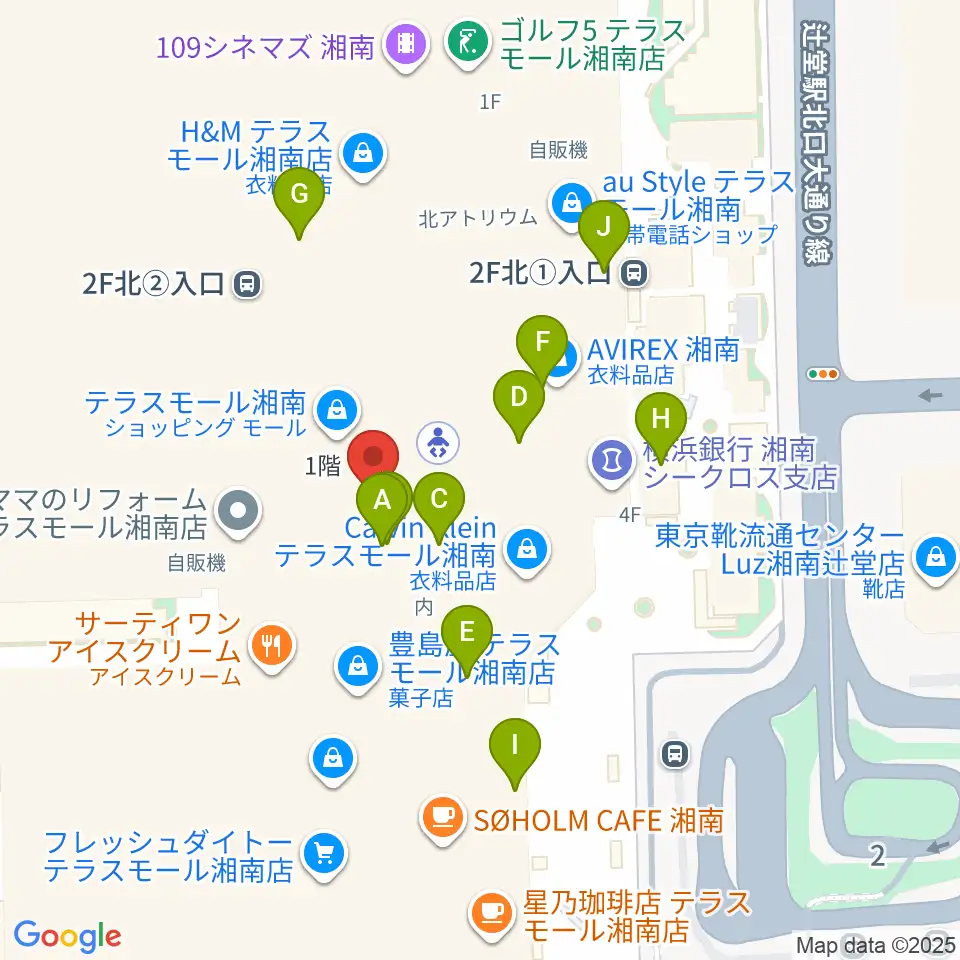The width and height of the screenshot is (960, 960).
Task: Open the 東京靴流通センター shoe store icon
Action: pyautogui.click(x=936, y=552)
